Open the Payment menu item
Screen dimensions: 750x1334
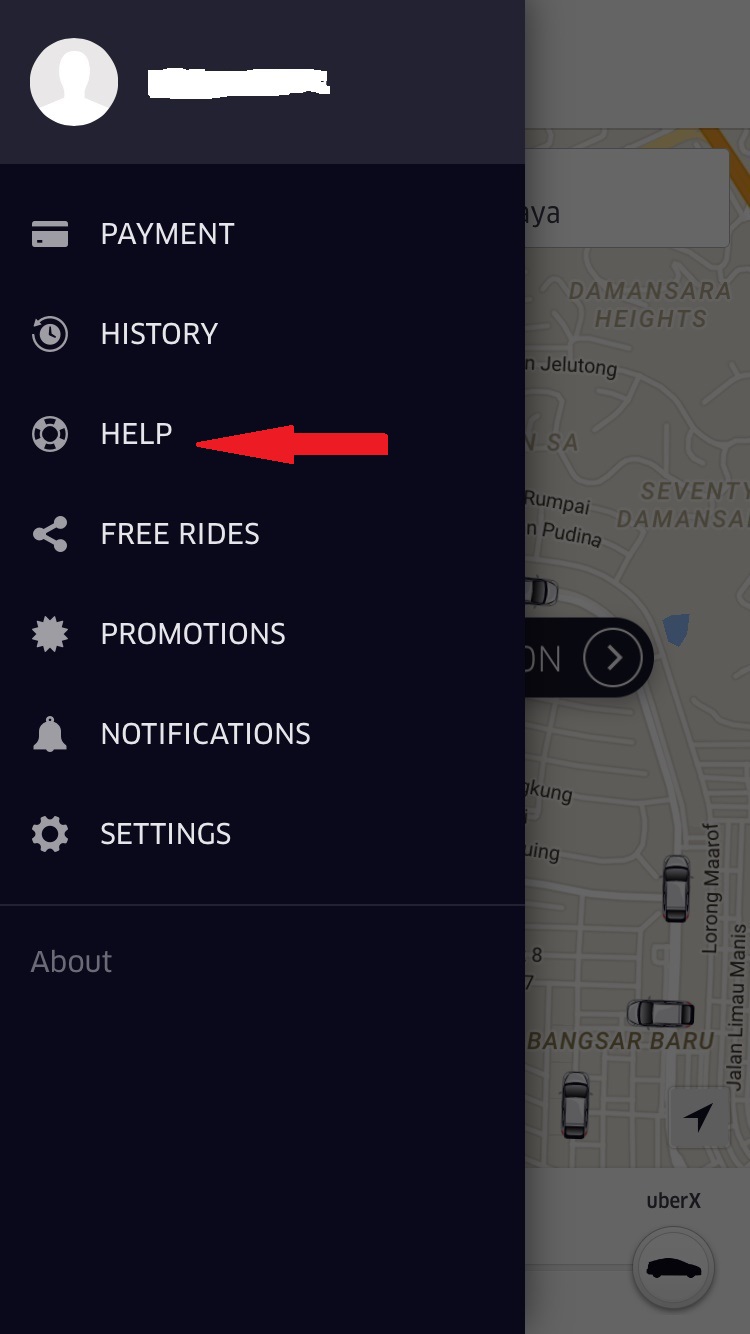262,234
